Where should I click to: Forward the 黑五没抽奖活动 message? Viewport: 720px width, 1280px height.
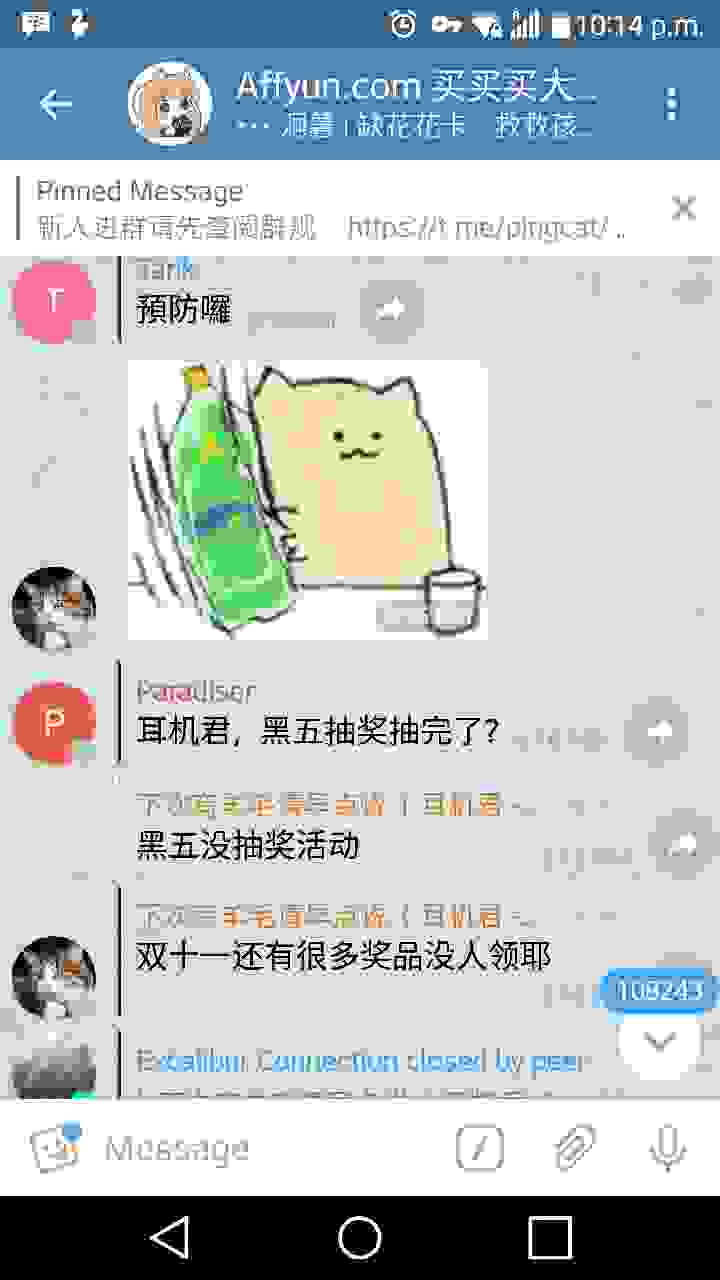(x=682, y=846)
